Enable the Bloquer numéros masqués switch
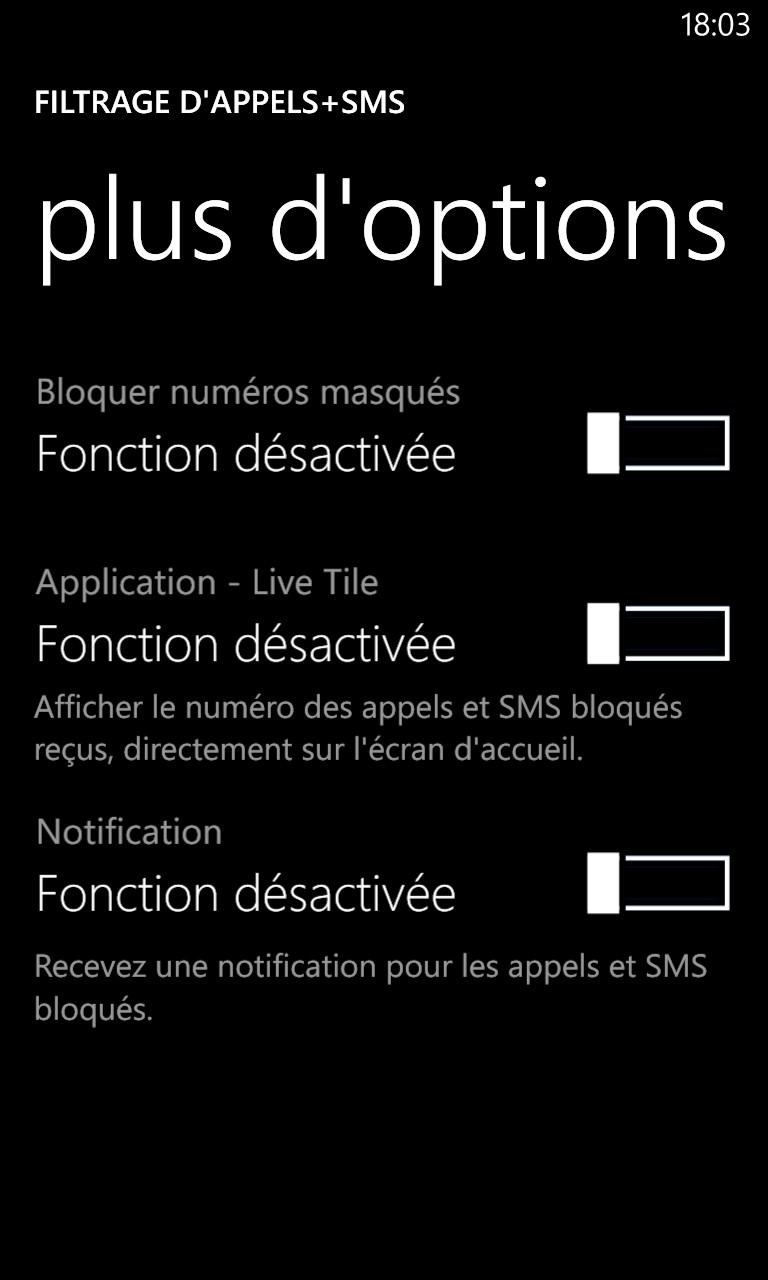 pyautogui.click(x=658, y=445)
